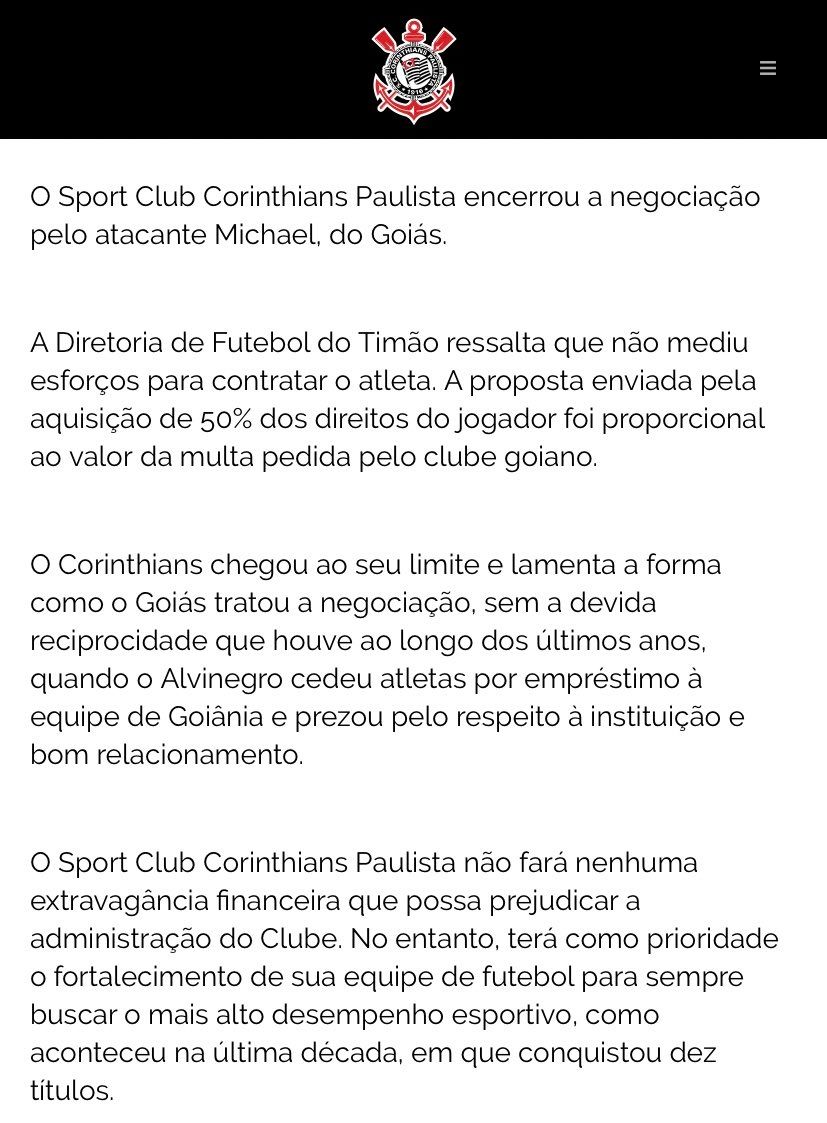Click the 1910 founding year on the crest
This screenshot has height=1123, width=827.
415,91
